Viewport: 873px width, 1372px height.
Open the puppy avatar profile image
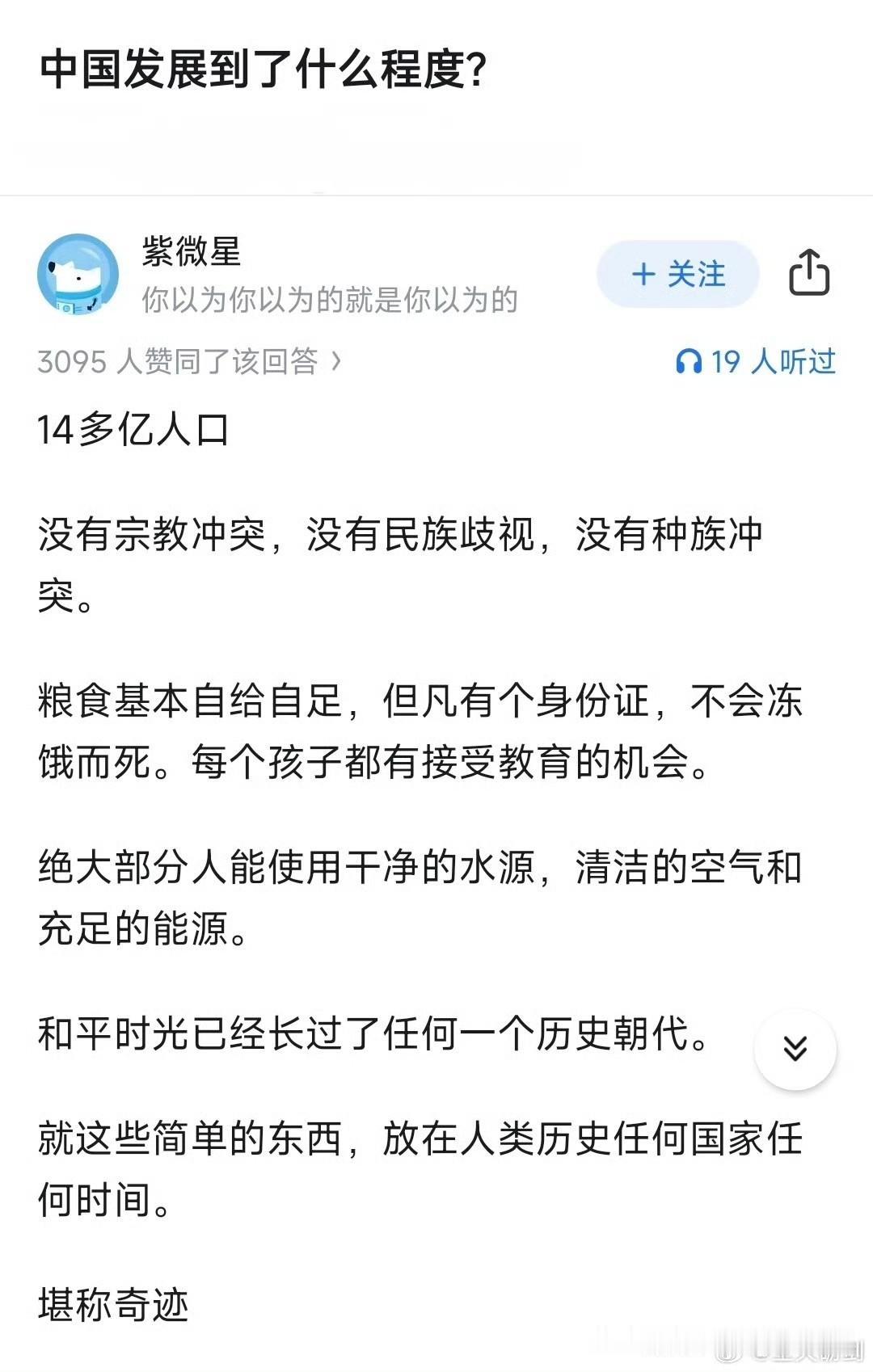pyautogui.click(x=77, y=276)
